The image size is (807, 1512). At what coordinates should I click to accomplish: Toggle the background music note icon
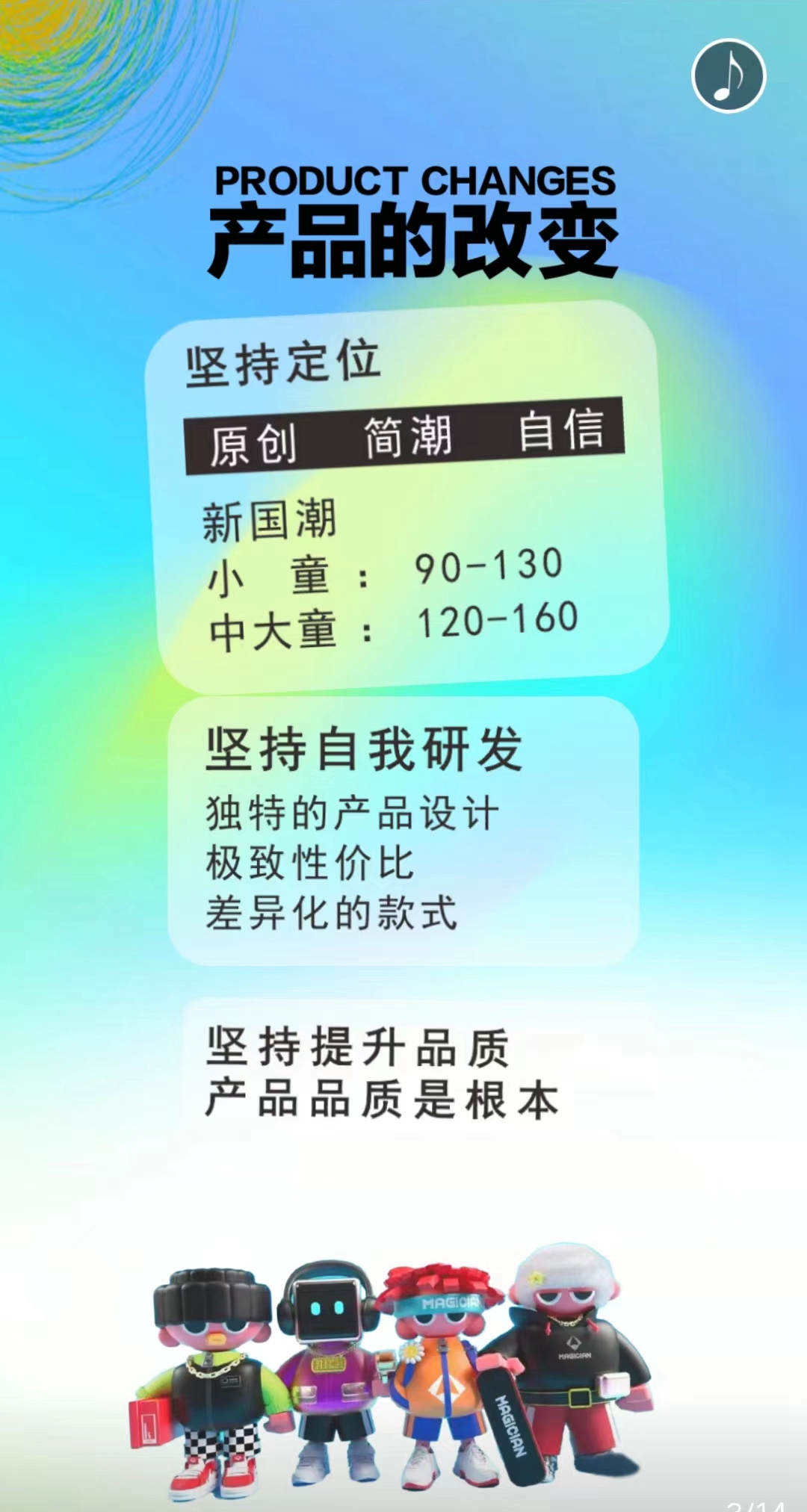pyautogui.click(x=729, y=75)
